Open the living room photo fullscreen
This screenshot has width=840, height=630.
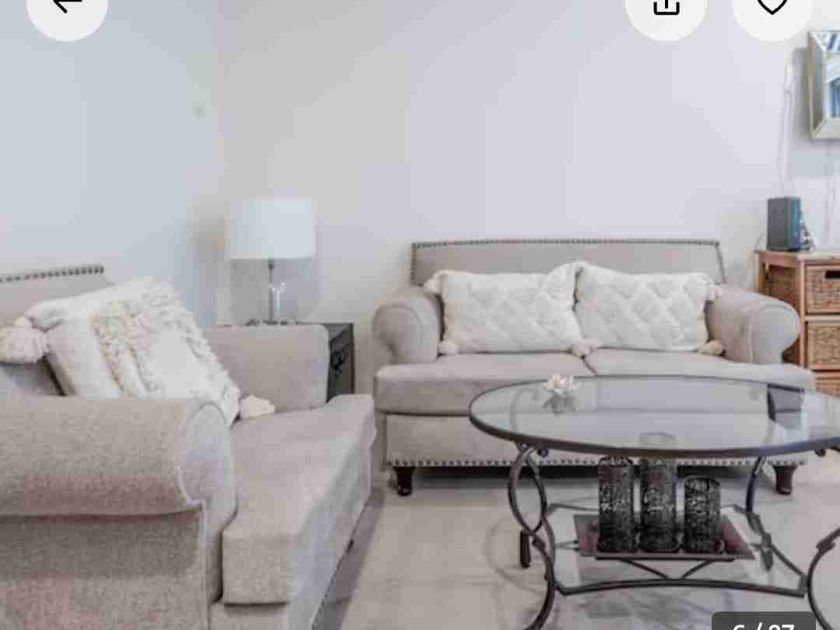pyautogui.click(x=420, y=332)
